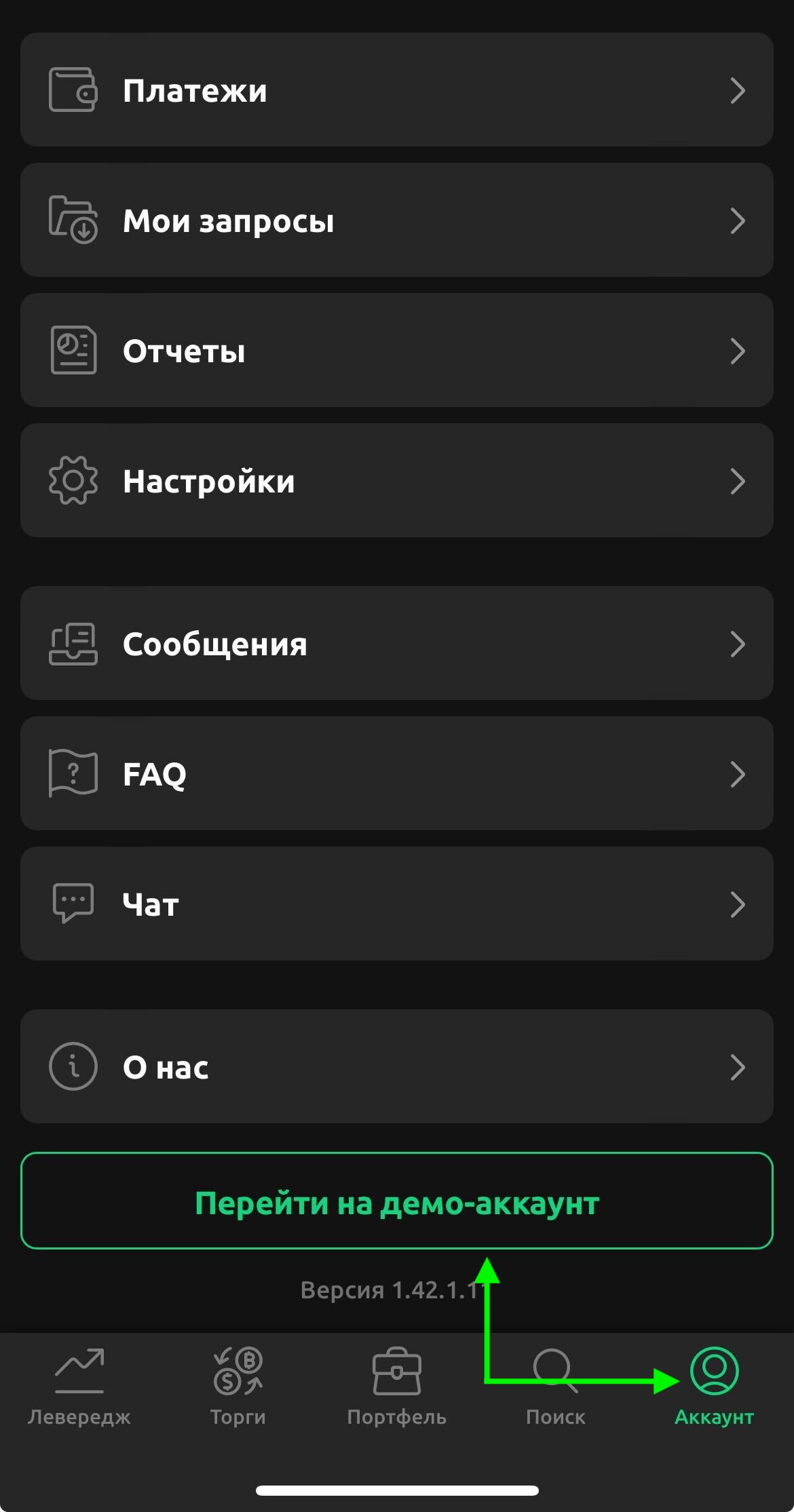Open the Отчеты section

pyautogui.click(x=397, y=351)
